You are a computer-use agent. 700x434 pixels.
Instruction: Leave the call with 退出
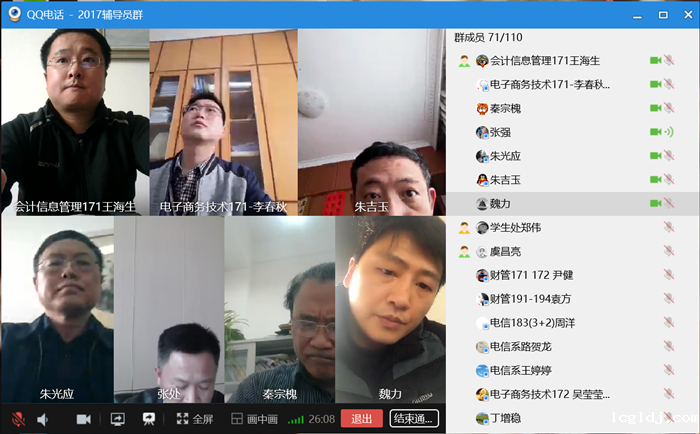[361, 419]
